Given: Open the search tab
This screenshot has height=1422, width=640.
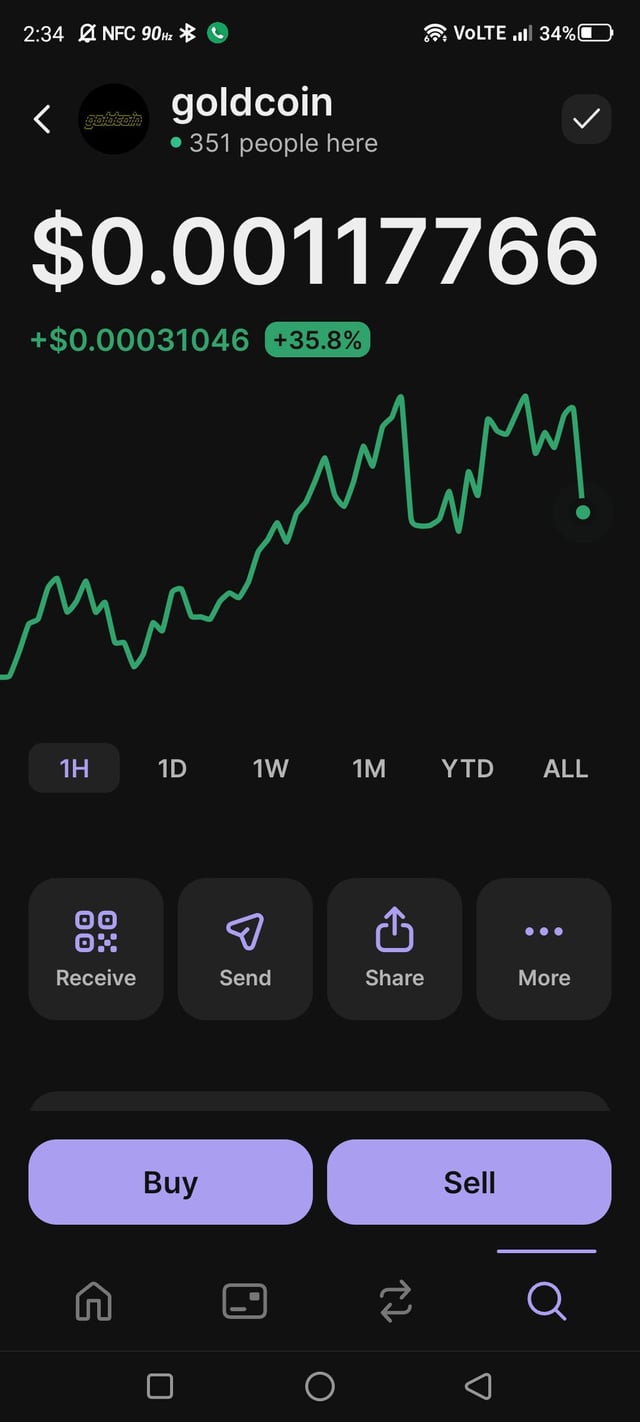Looking at the screenshot, I should pos(546,1301).
